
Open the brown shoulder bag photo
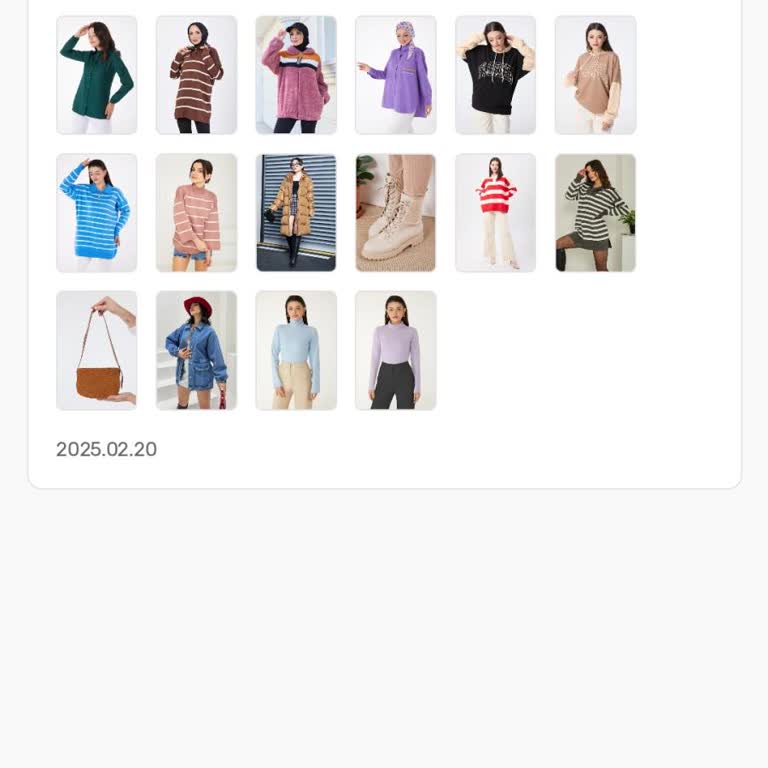coord(96,350)
